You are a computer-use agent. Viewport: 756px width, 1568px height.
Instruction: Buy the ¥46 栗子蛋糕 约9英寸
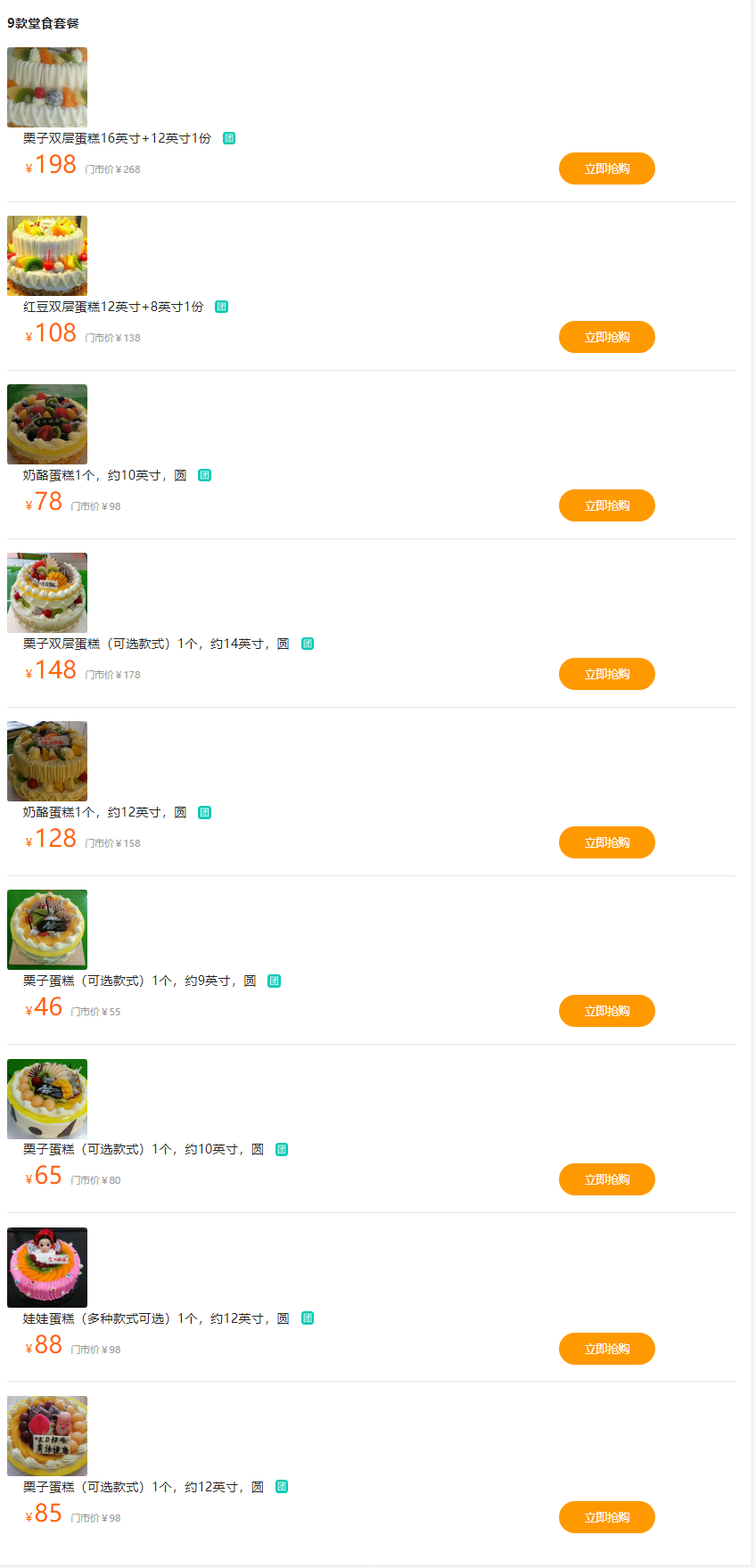click(x=606, y=1011)
